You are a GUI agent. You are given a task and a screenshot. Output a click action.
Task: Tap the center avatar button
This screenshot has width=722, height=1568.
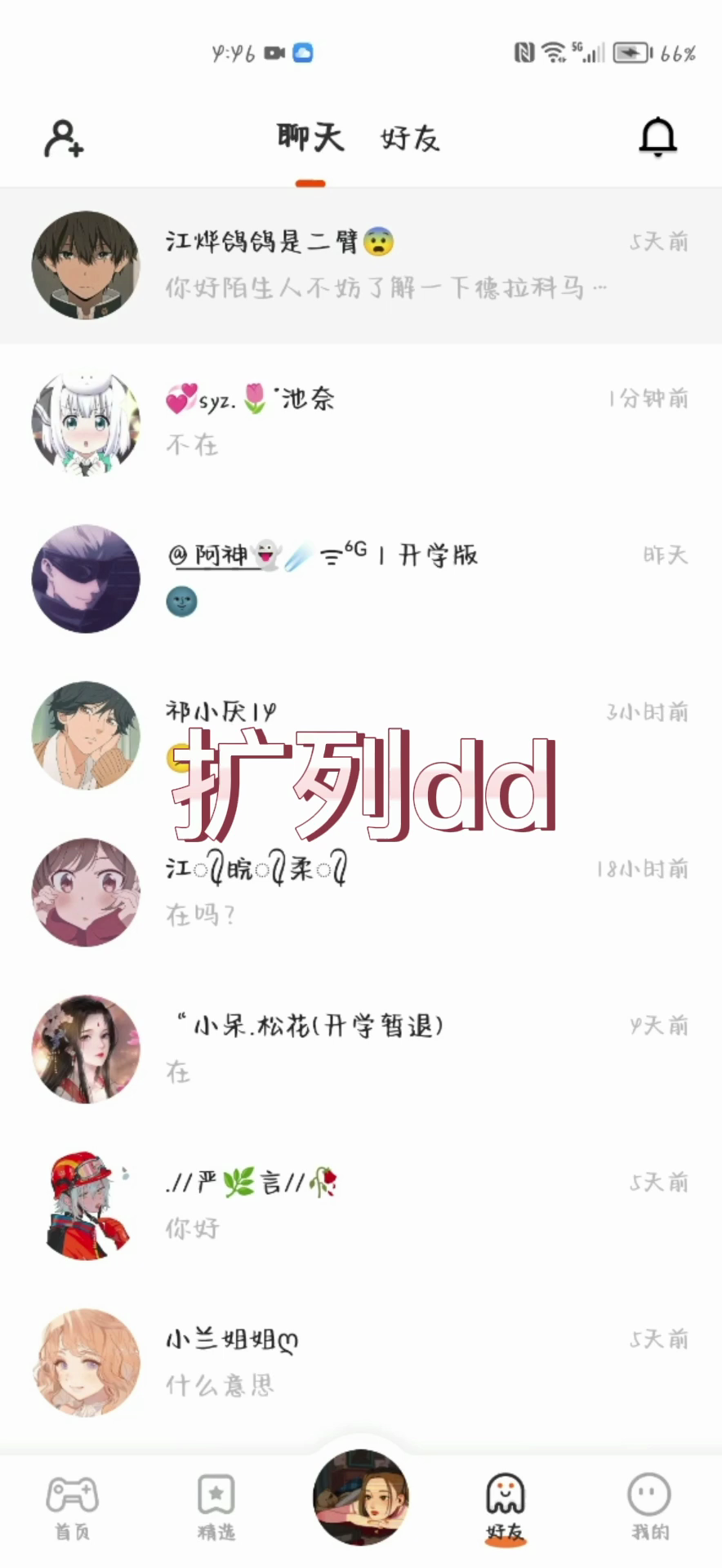pyautogui.click(x=361, y=1496)
